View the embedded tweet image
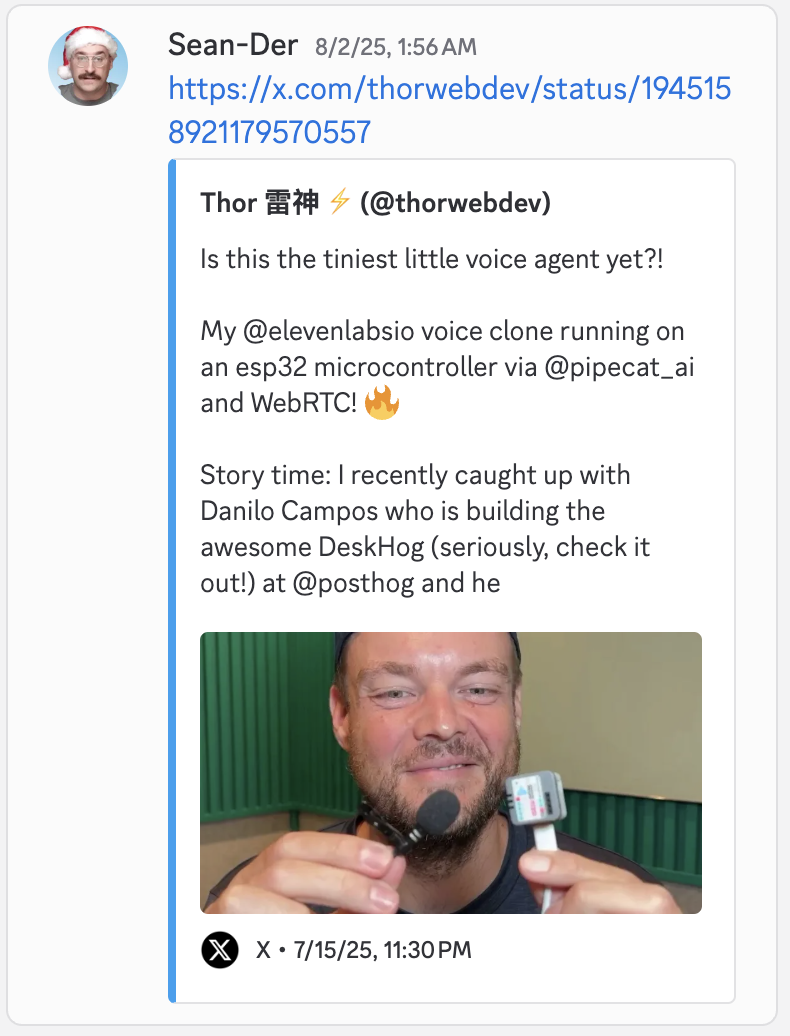 click(451, 772)
